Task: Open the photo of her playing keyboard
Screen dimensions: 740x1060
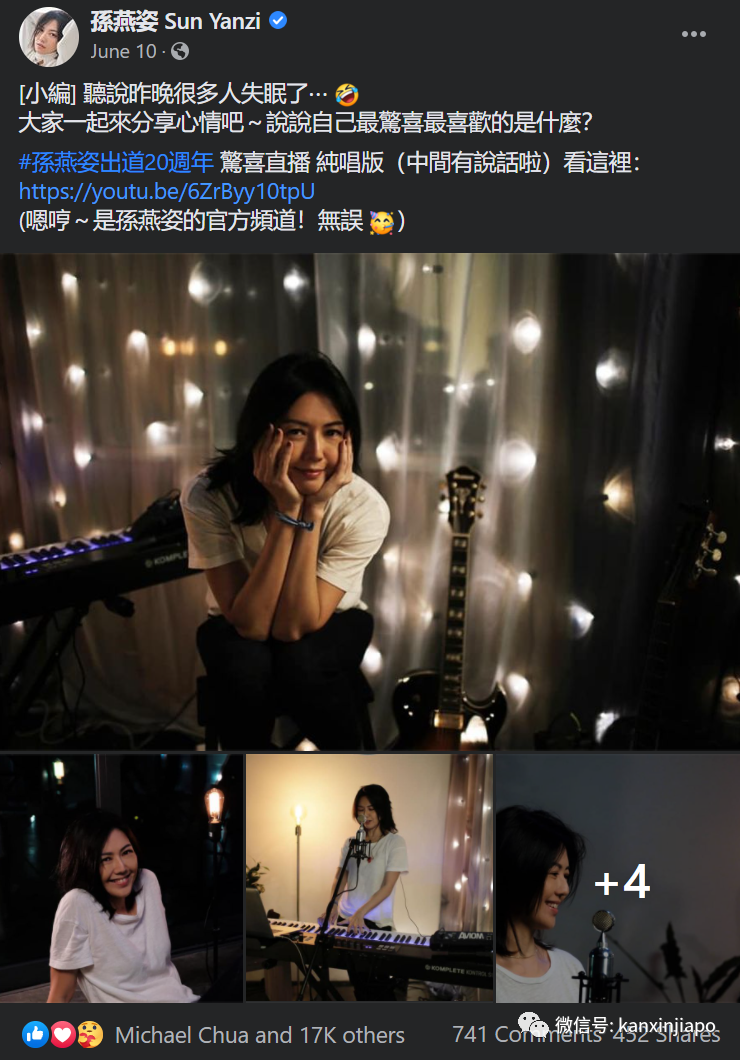Action: 369,877
